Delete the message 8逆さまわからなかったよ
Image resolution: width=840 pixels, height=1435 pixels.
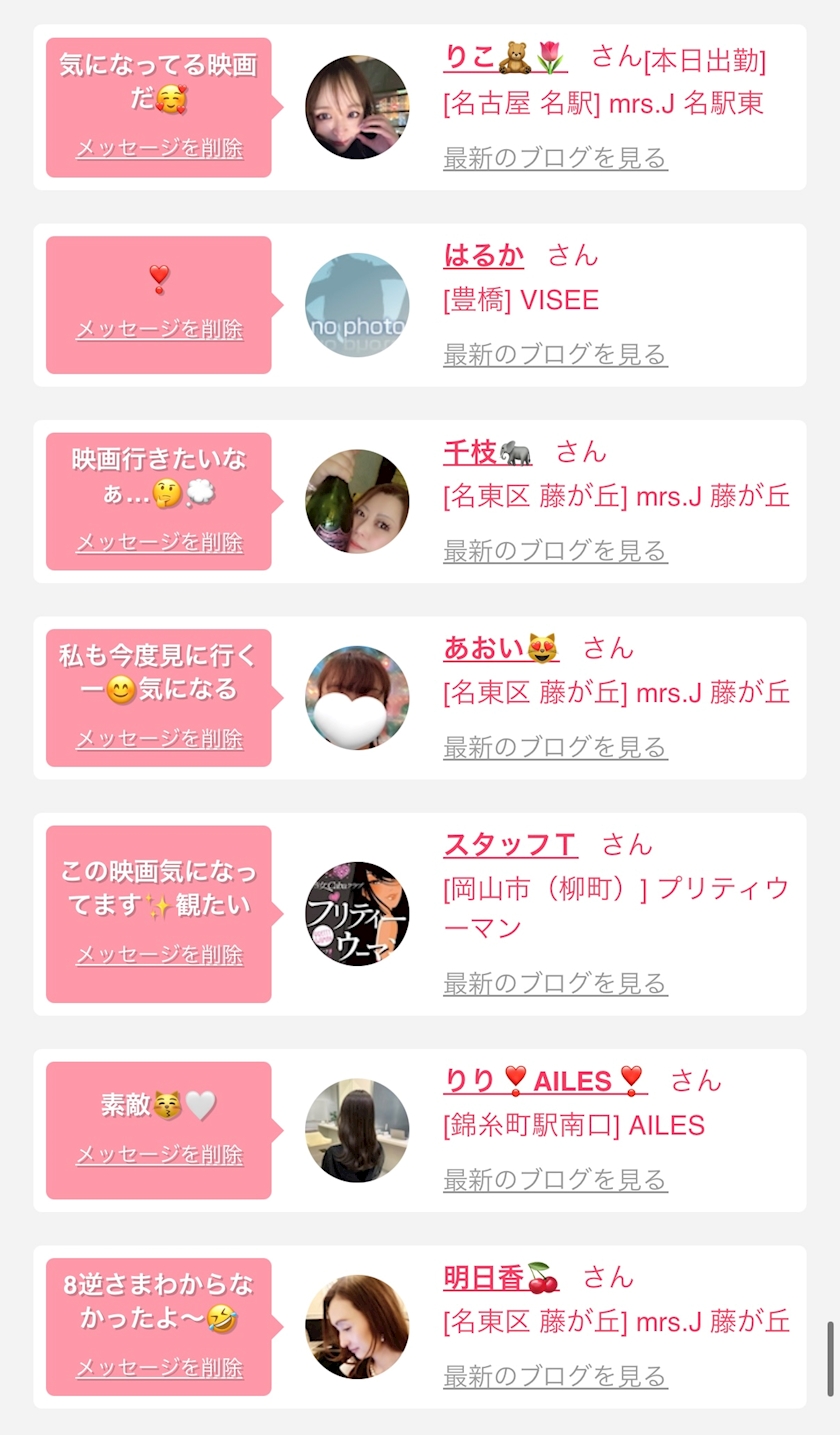159,1368
